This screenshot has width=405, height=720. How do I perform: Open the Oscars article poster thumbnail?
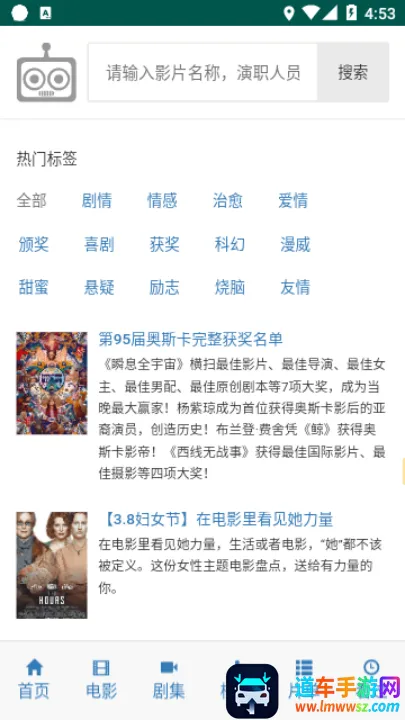[x=52, y=383]
